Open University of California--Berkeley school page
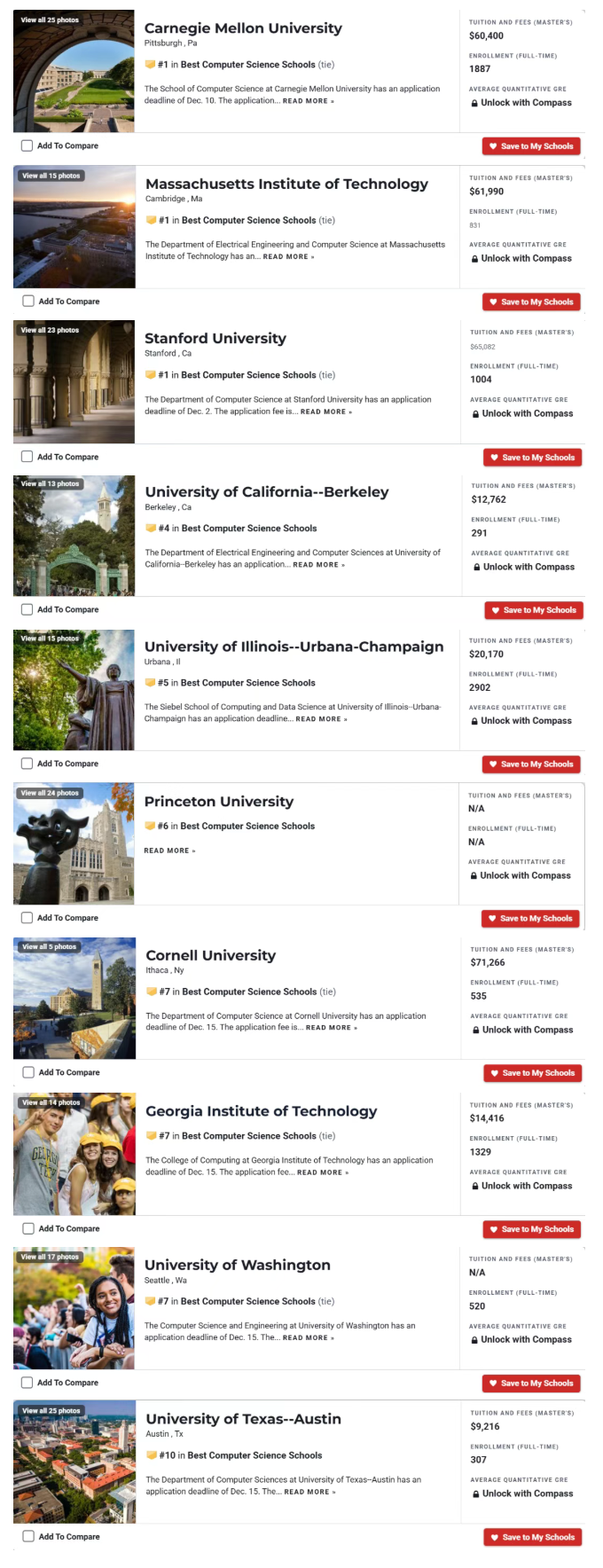 tap(266, 492)
